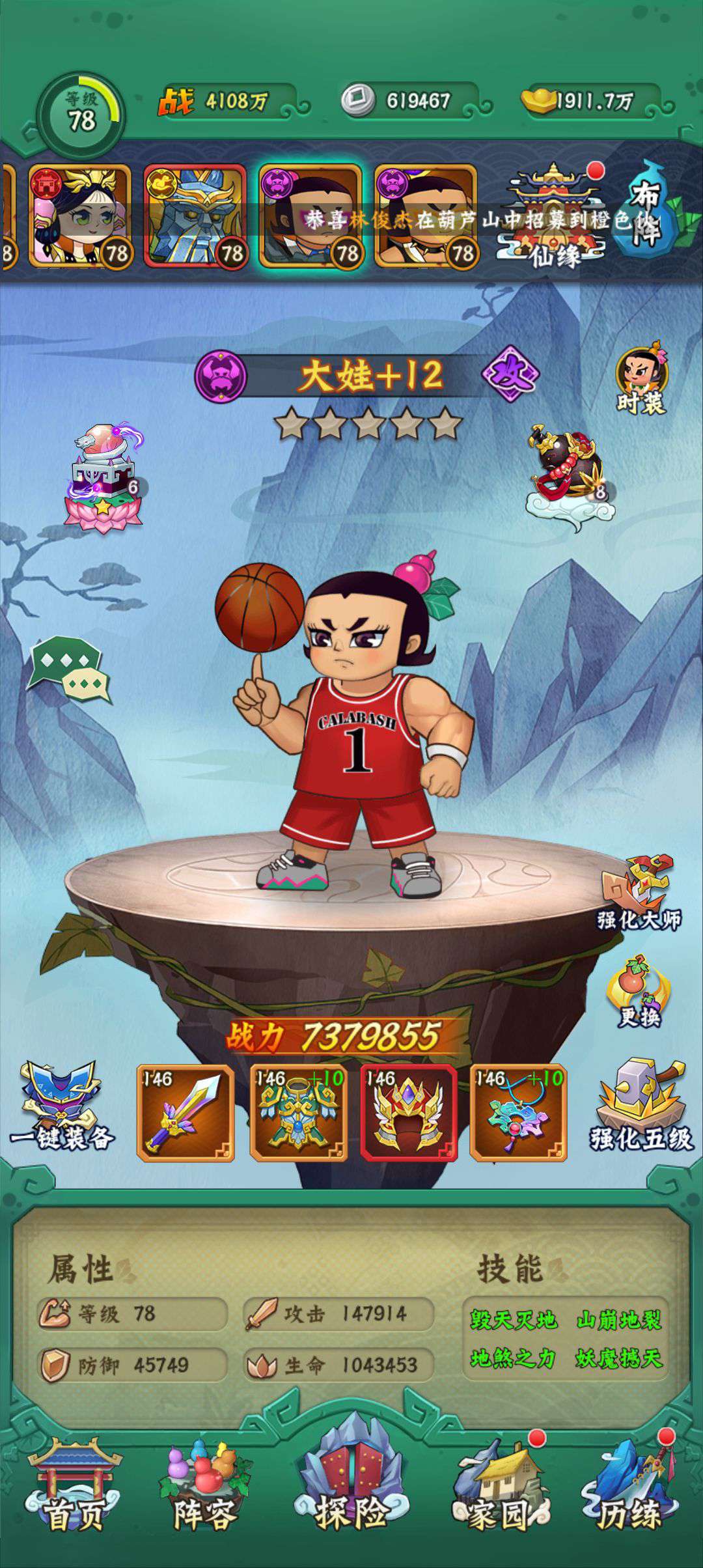This screenshot has width=703, height=1568.
Task: Open 强化大师 enhancement master
Action: click(639, 893)
